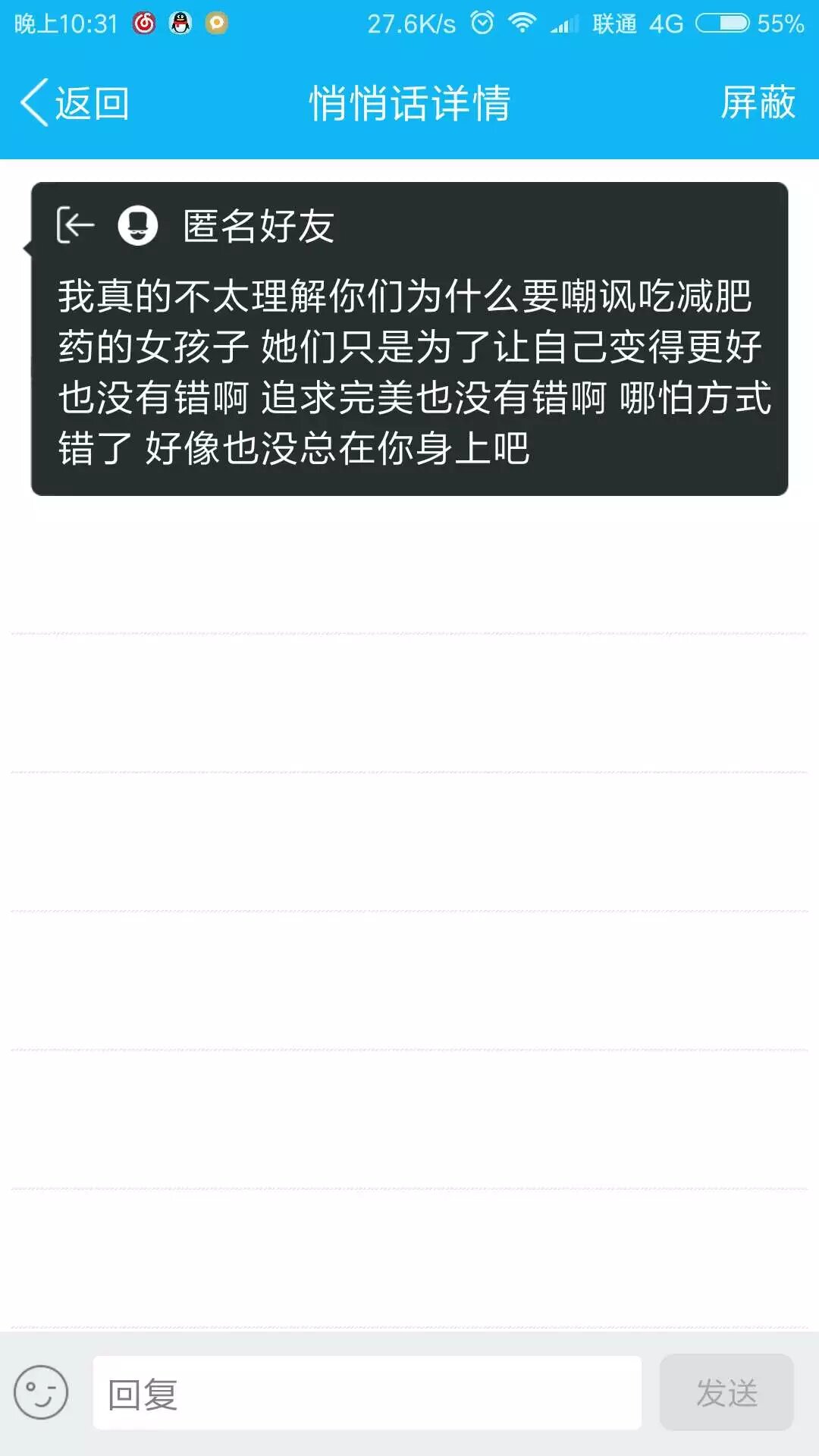
Task: Tap 屏蔽 to block this whisper
Action: (x=758, y=103)
